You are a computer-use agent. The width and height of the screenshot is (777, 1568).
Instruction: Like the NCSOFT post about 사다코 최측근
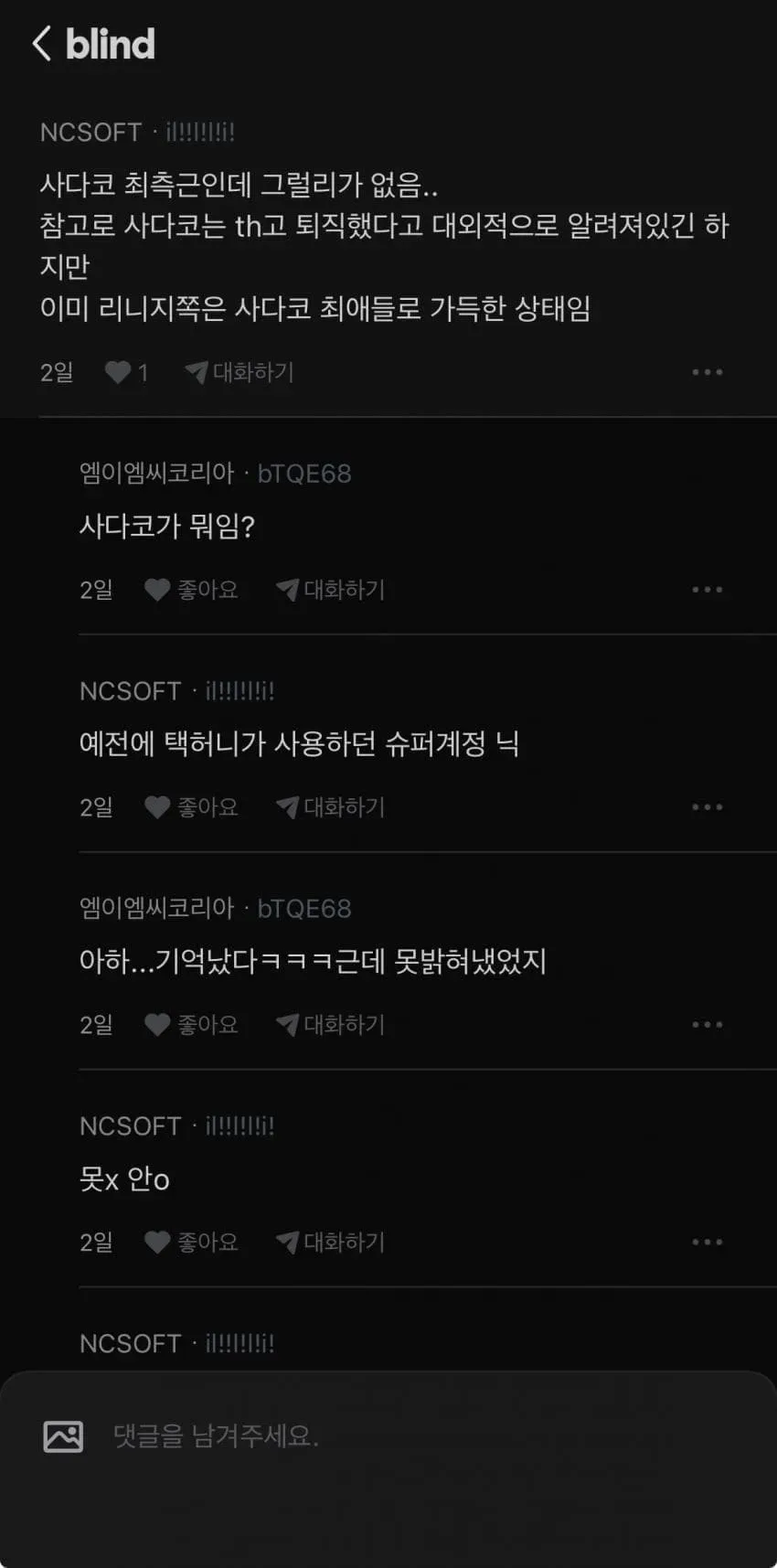coord(126,372)
